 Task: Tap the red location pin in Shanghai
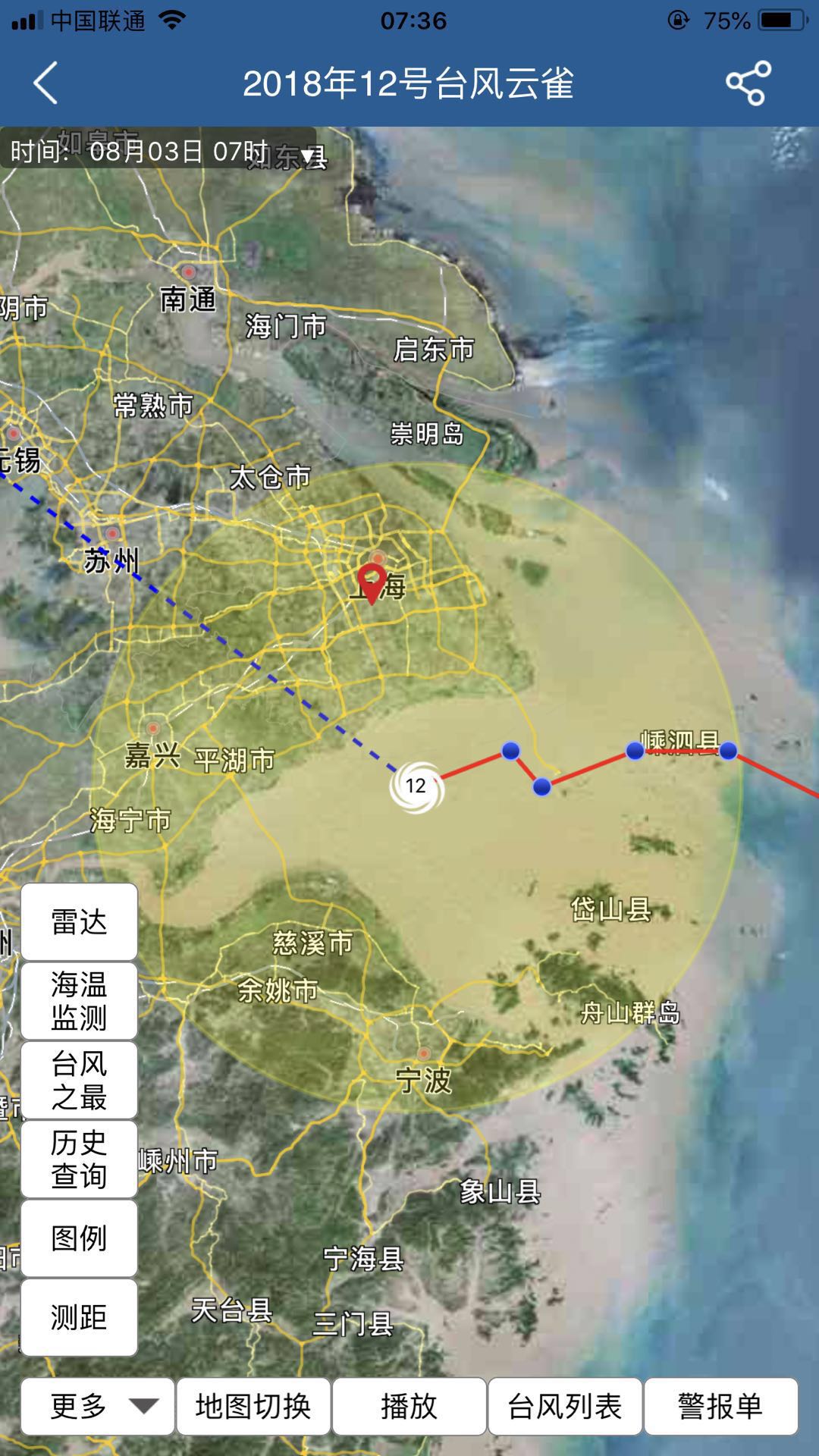click(x=372, y=582)
